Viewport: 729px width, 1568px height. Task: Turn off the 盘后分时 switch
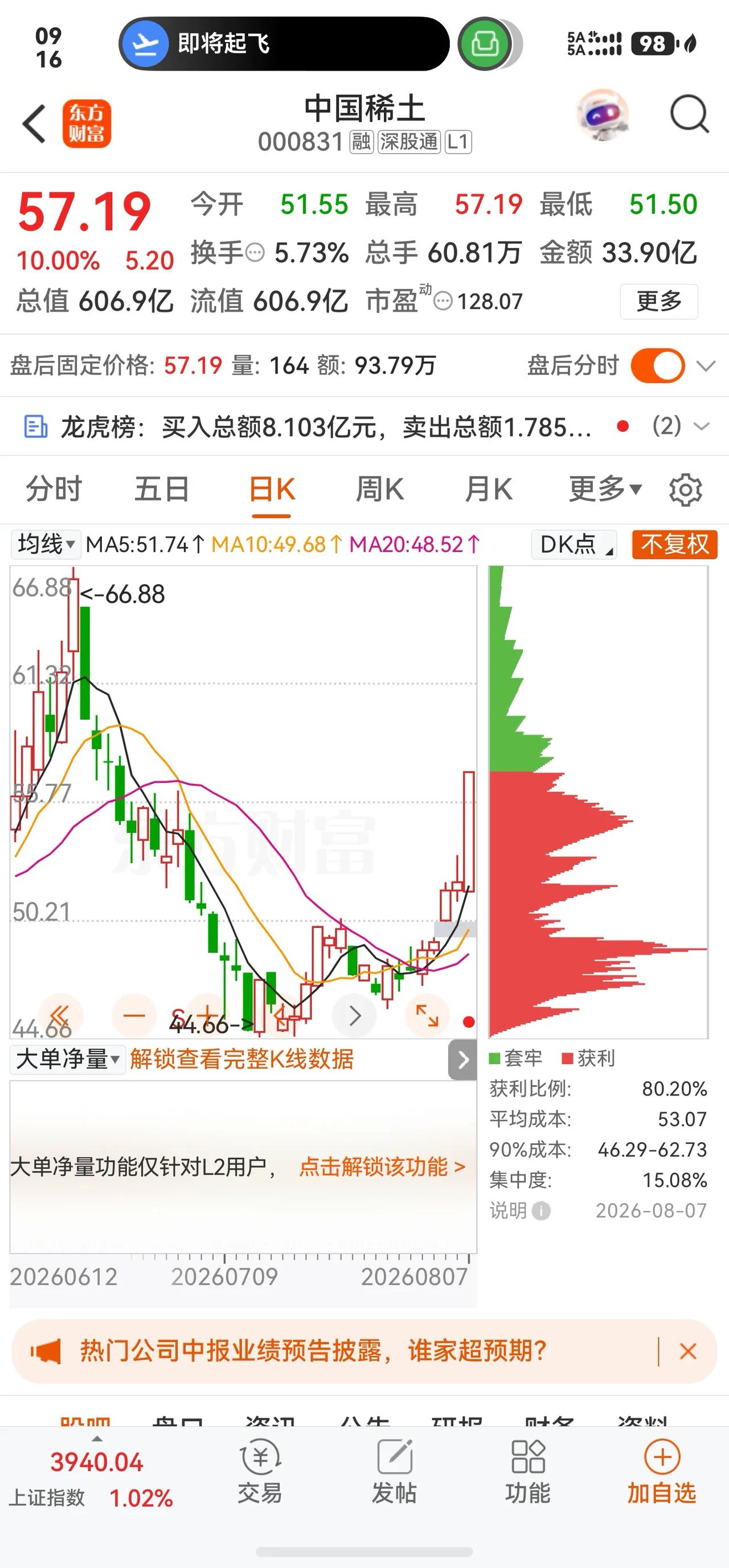[x=658, y=366]
